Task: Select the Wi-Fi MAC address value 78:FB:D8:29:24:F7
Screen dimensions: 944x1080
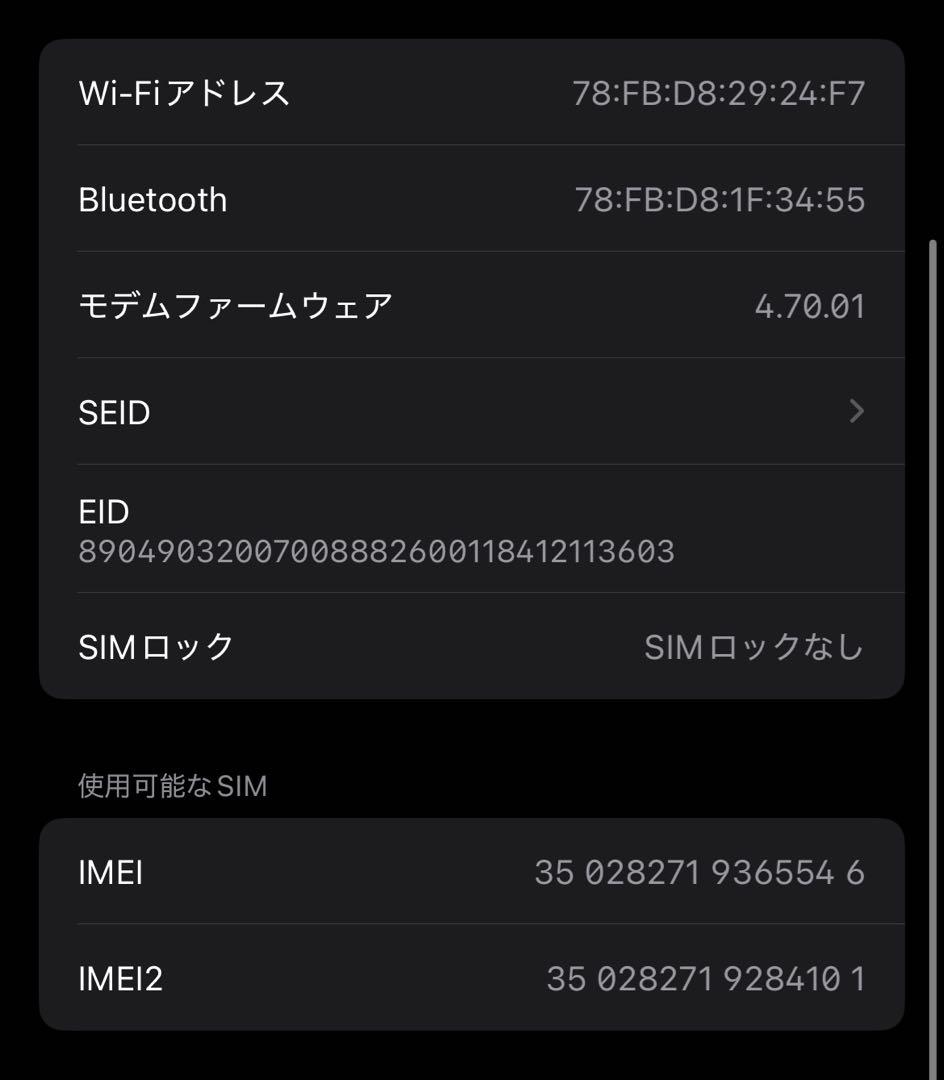Action: tap(720, 92)
